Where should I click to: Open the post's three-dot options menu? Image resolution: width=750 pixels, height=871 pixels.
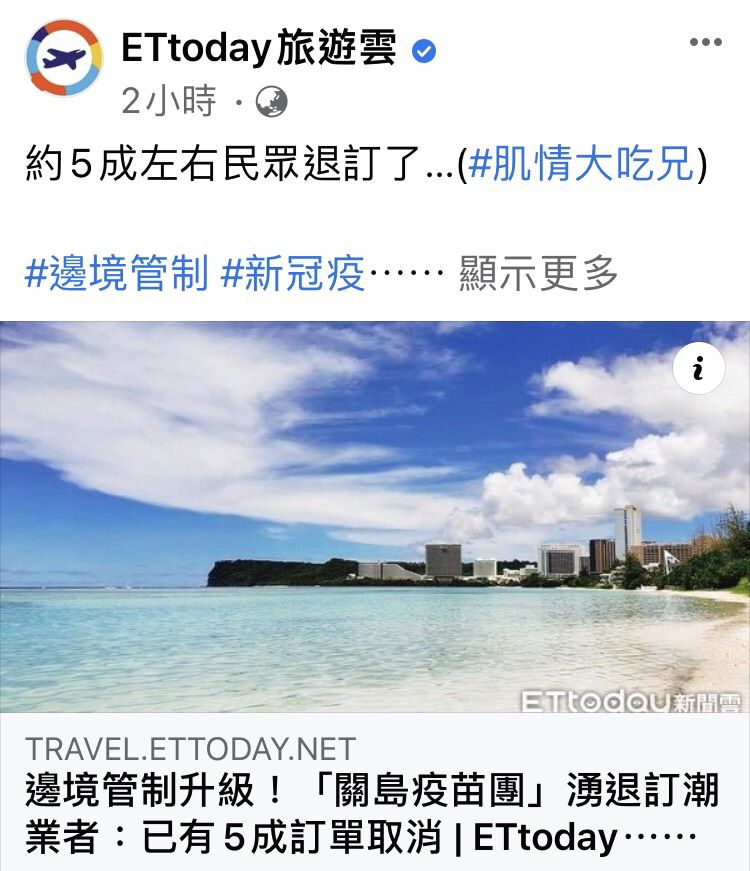705,42
